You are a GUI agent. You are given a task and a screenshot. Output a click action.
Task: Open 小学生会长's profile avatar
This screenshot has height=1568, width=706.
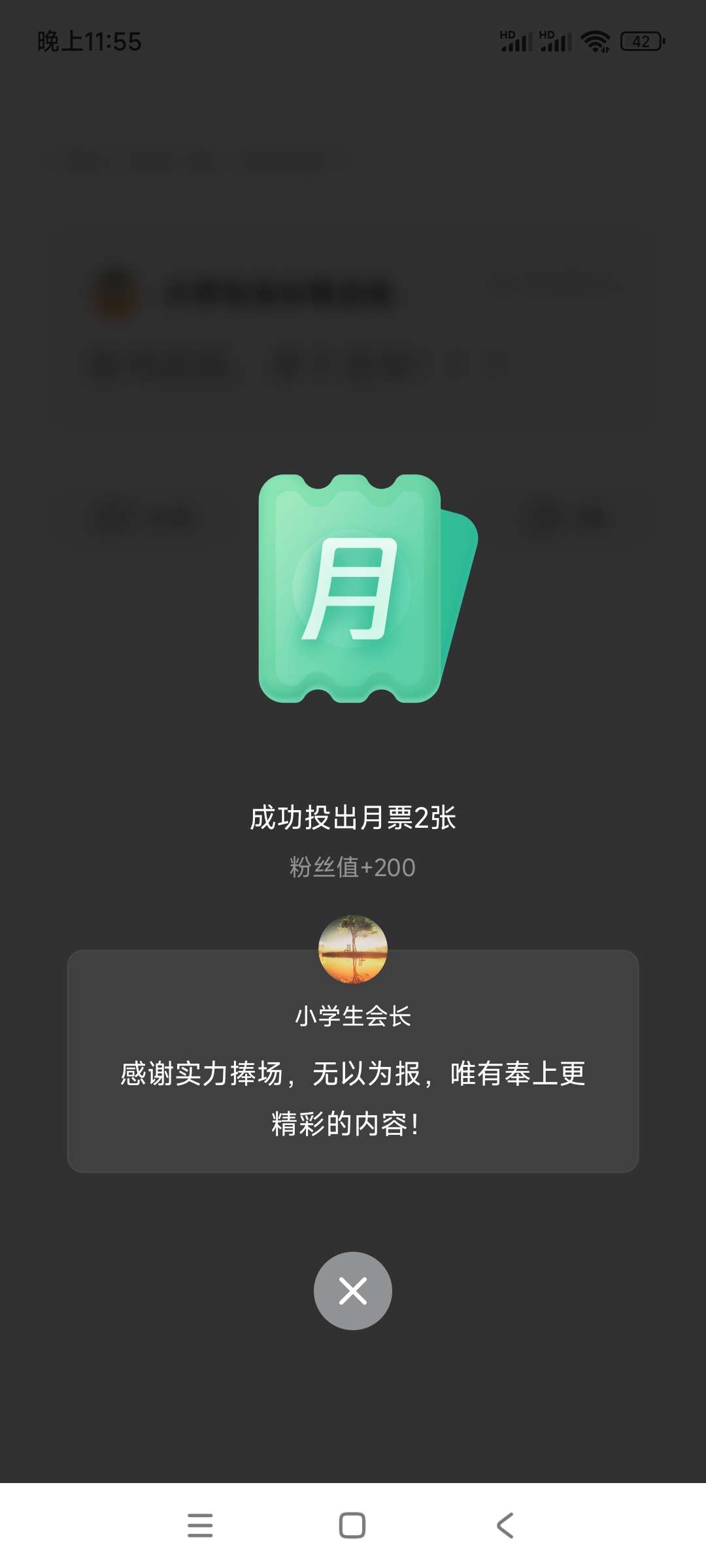[353, 949]
